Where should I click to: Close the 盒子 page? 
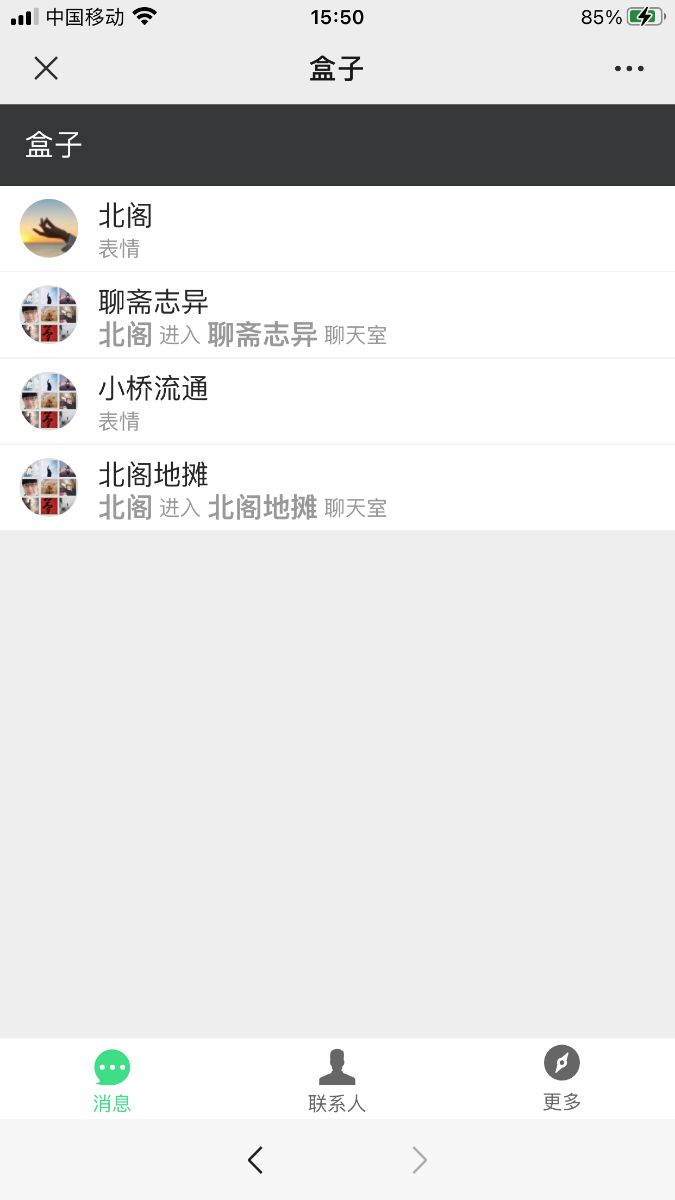(46, 68)
